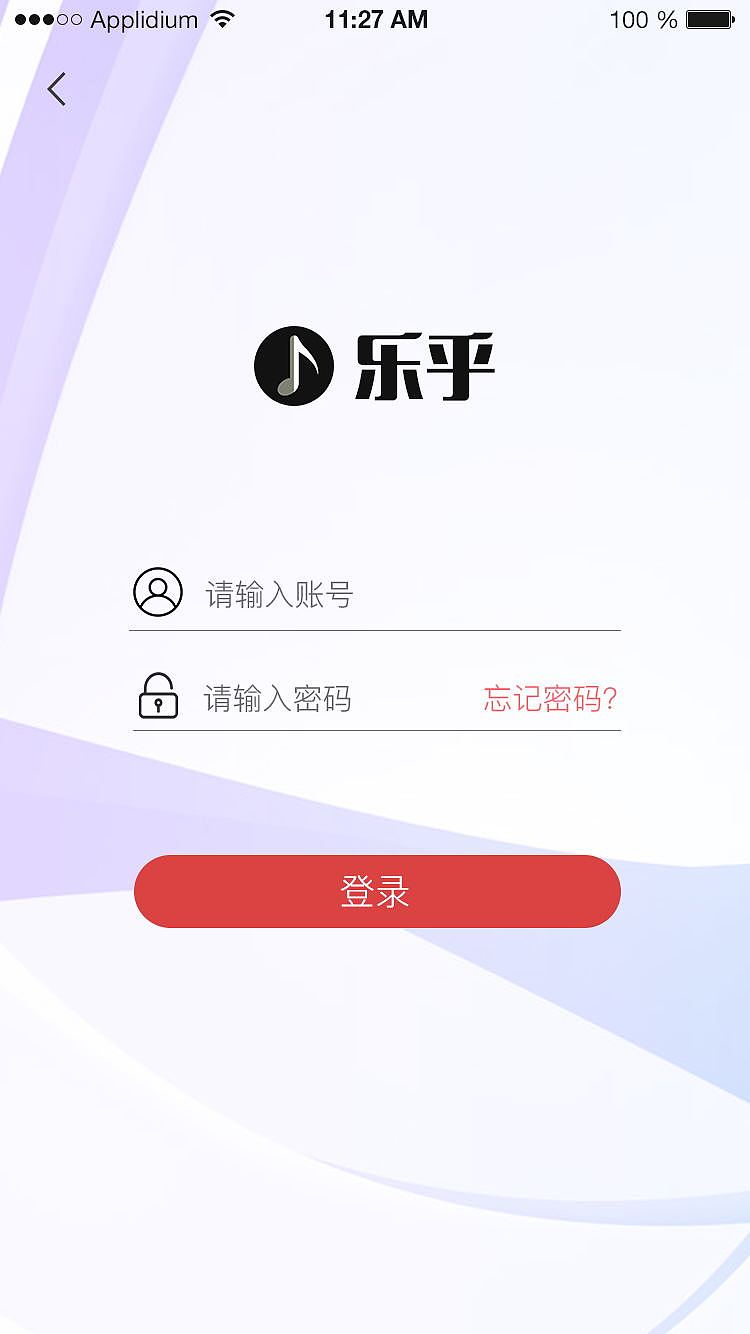Tap the 登录 text inside the red button
Viewport: 750px width, 1334px height.
(x=376, y=891)
